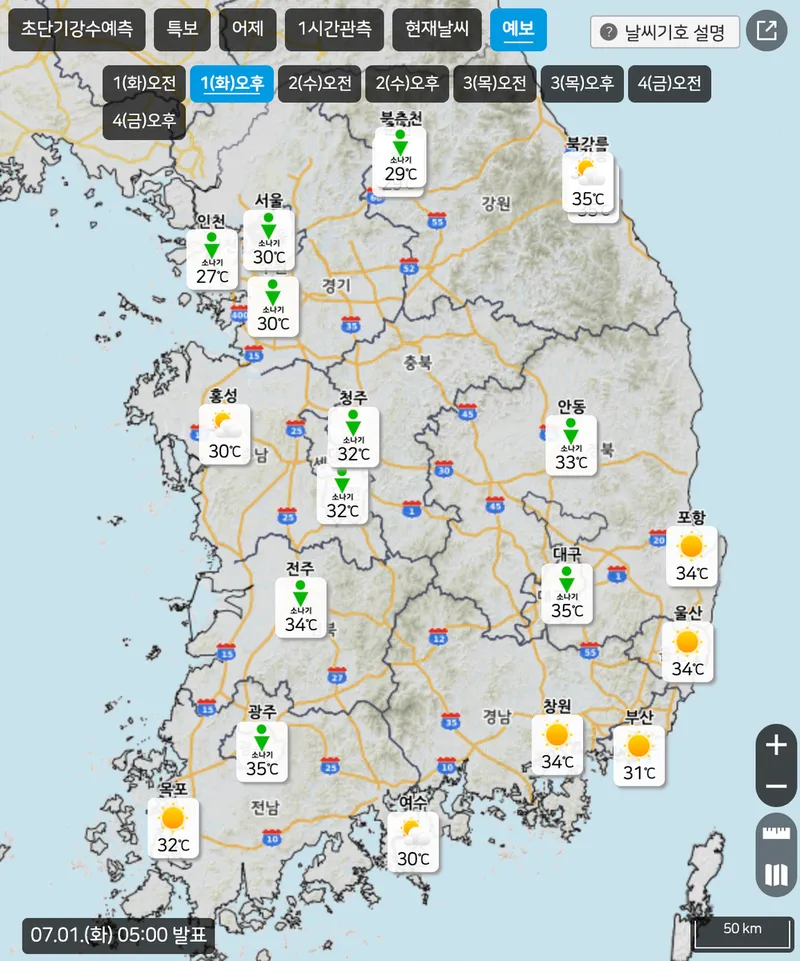Select the 어제 tab
This screenshot has width=800, height=961.
pyautogui.click(x=247, y=30)
